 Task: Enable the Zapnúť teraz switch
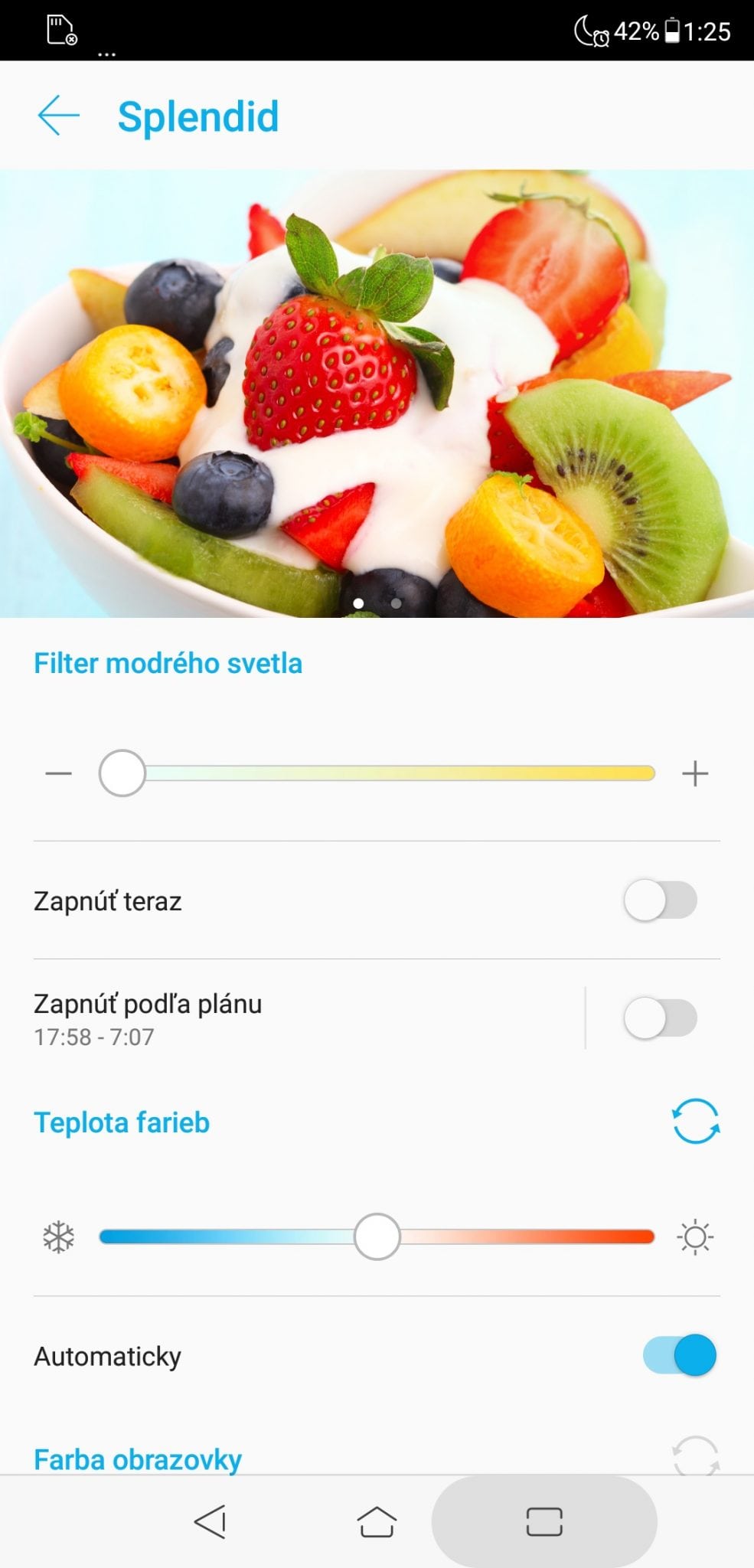pyautogui.click(x=660, y=900)
